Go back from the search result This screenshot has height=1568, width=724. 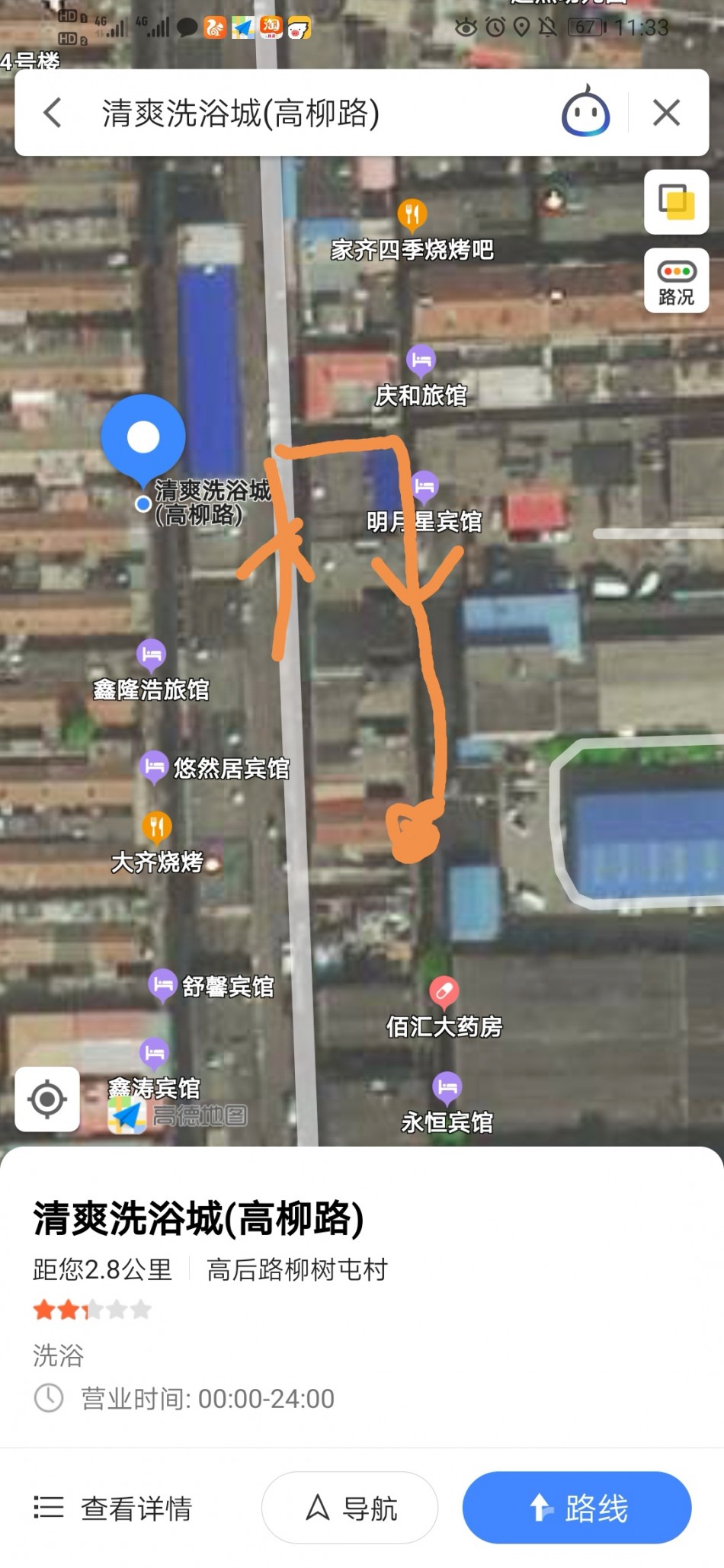(52, 113)
